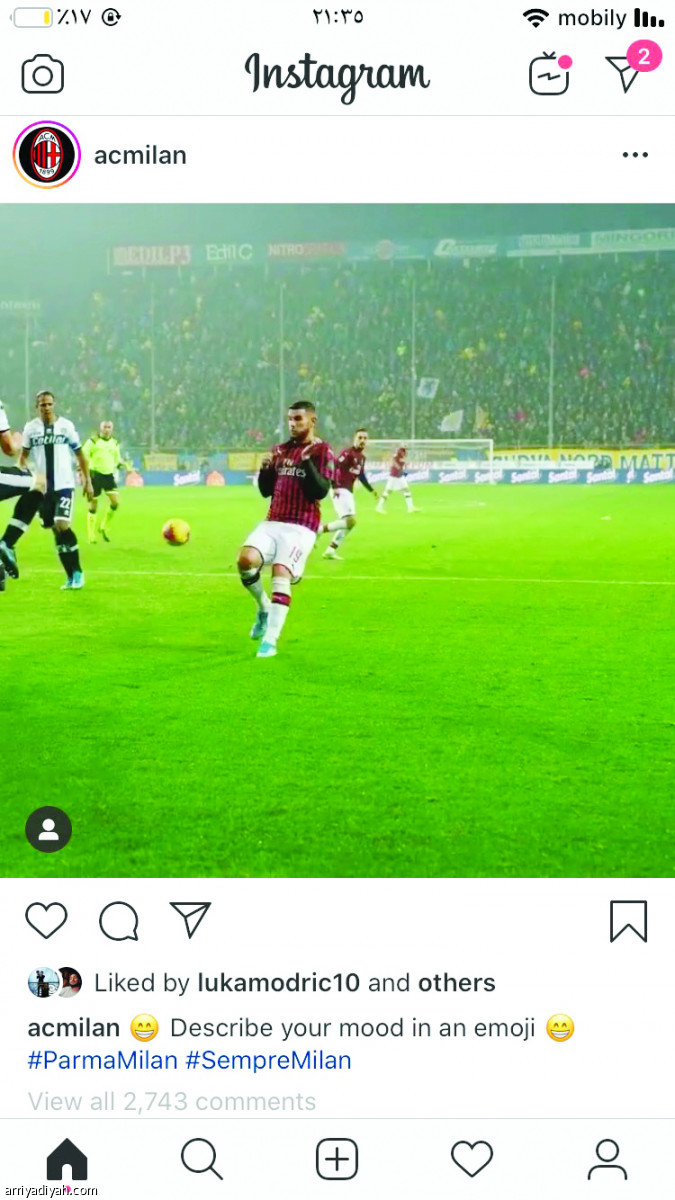Go to the Profile tab
The height and width of the screenshot is (1200, 675).
(x=607, y=1160)
